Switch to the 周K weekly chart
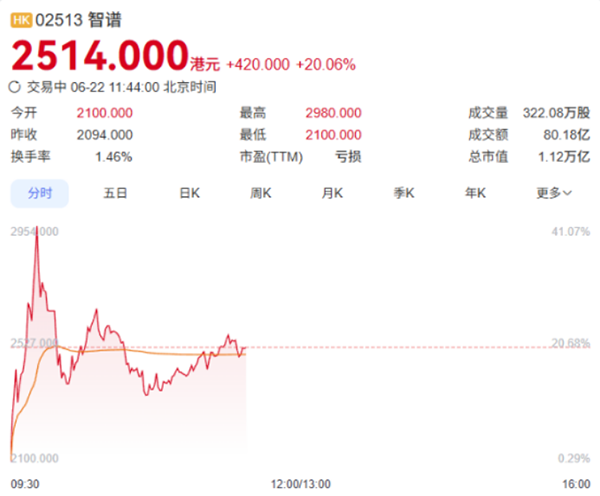This screenshot has width=600, height=496. click(261, 193)
